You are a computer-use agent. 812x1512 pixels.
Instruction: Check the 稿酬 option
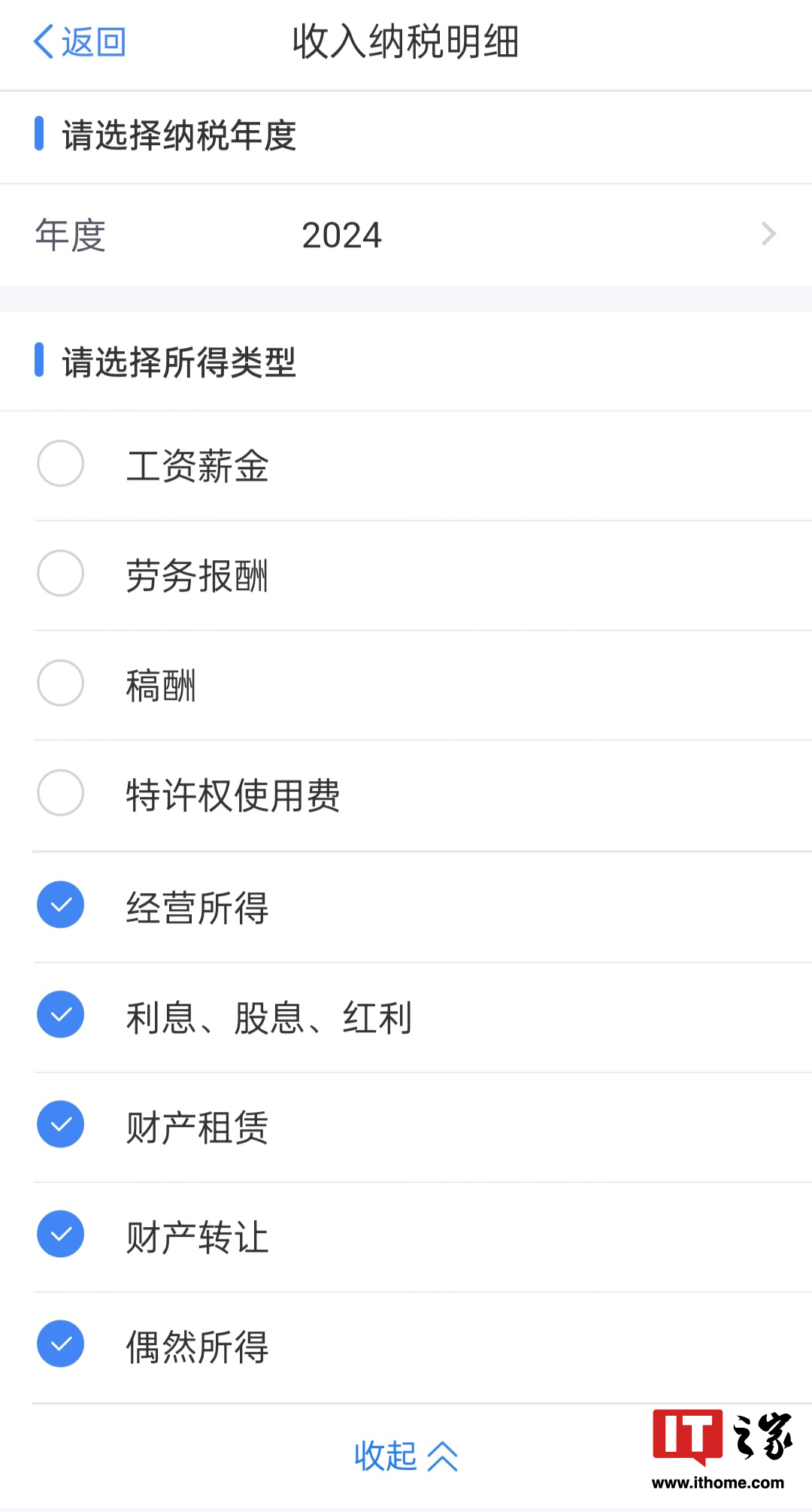point(60,683)
